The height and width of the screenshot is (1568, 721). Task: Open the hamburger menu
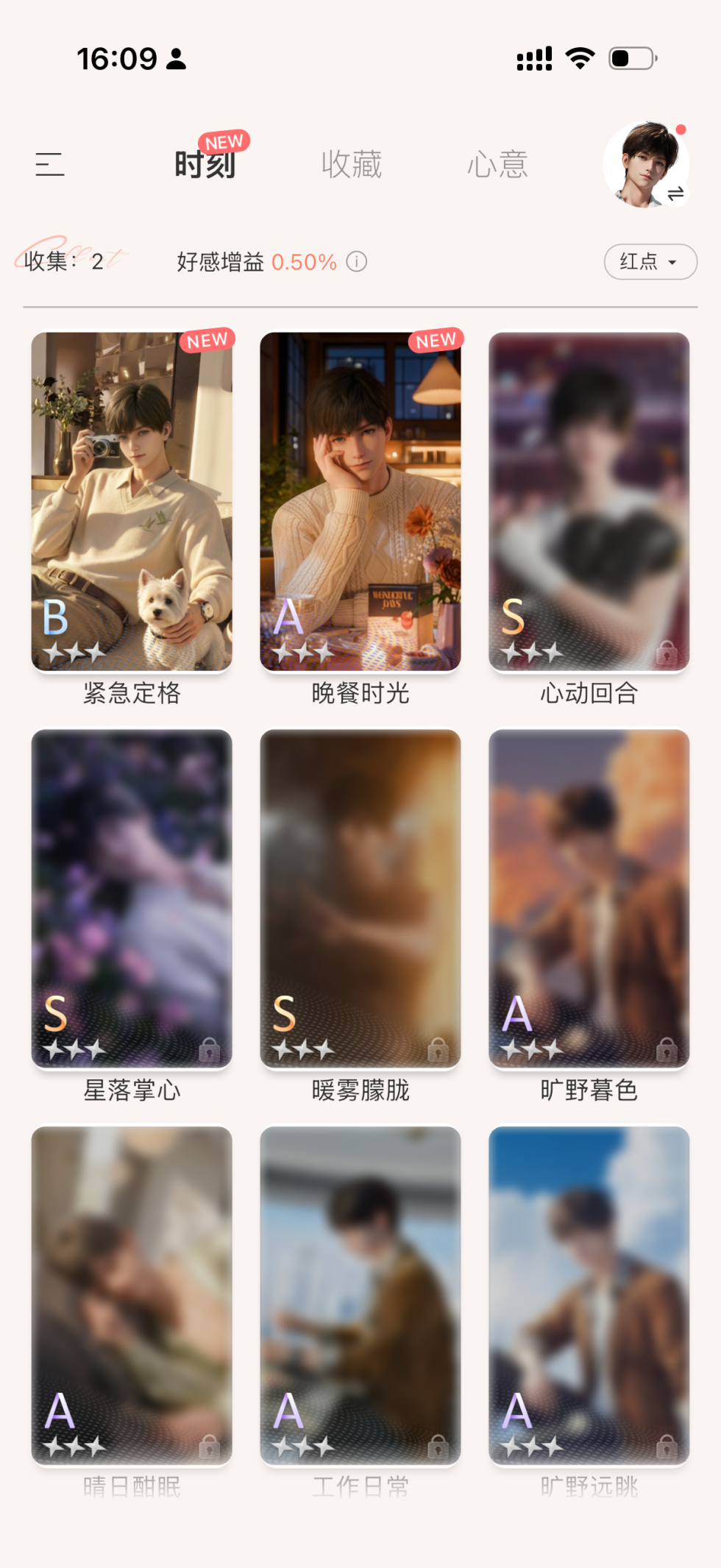tap(49, 163)
